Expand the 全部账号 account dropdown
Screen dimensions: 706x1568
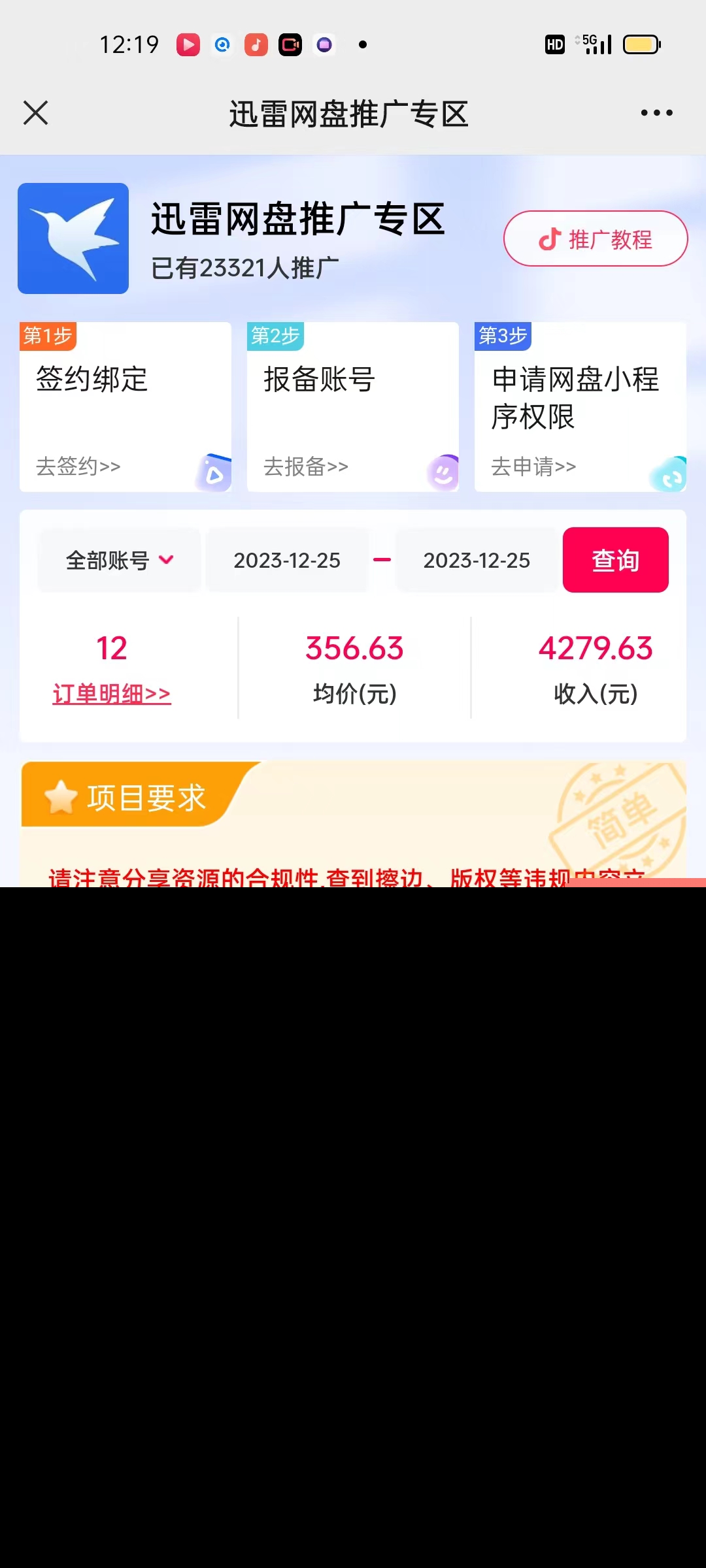coord(120,561)
